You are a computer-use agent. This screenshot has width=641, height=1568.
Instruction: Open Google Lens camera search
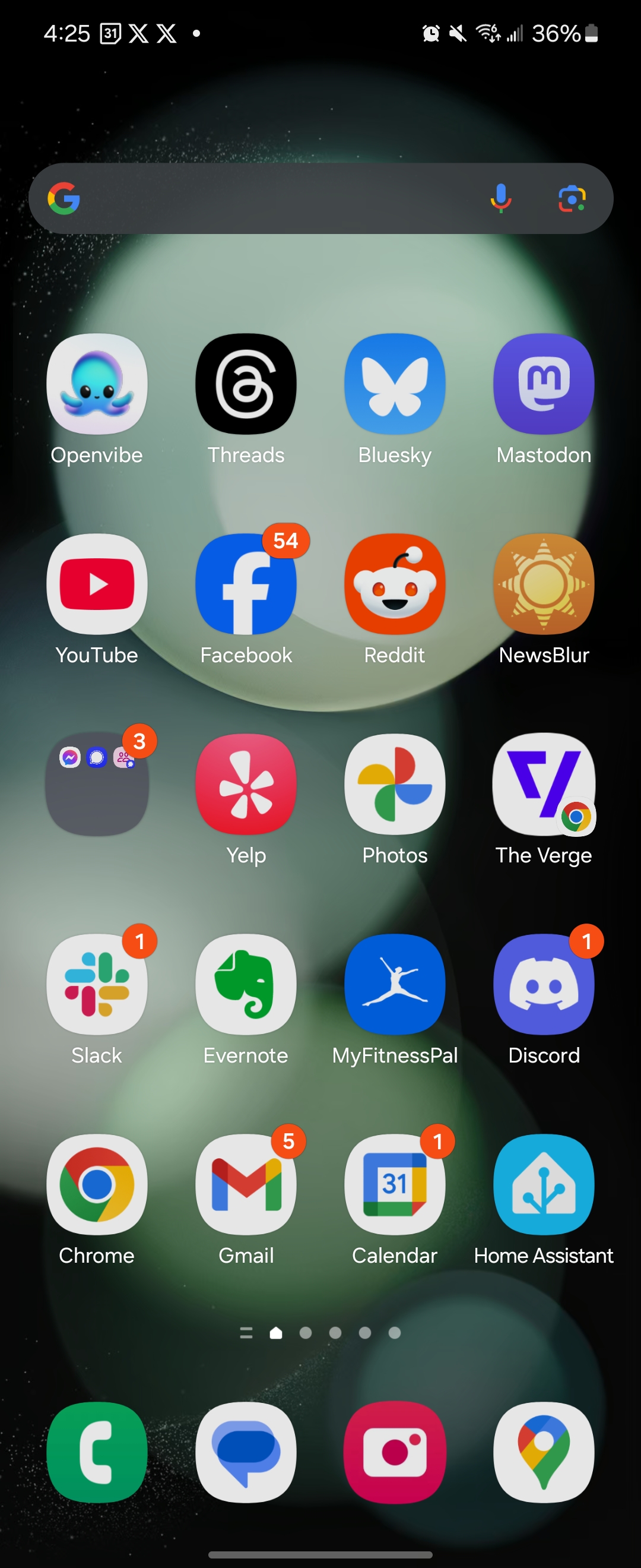click(x=572, y=198)
